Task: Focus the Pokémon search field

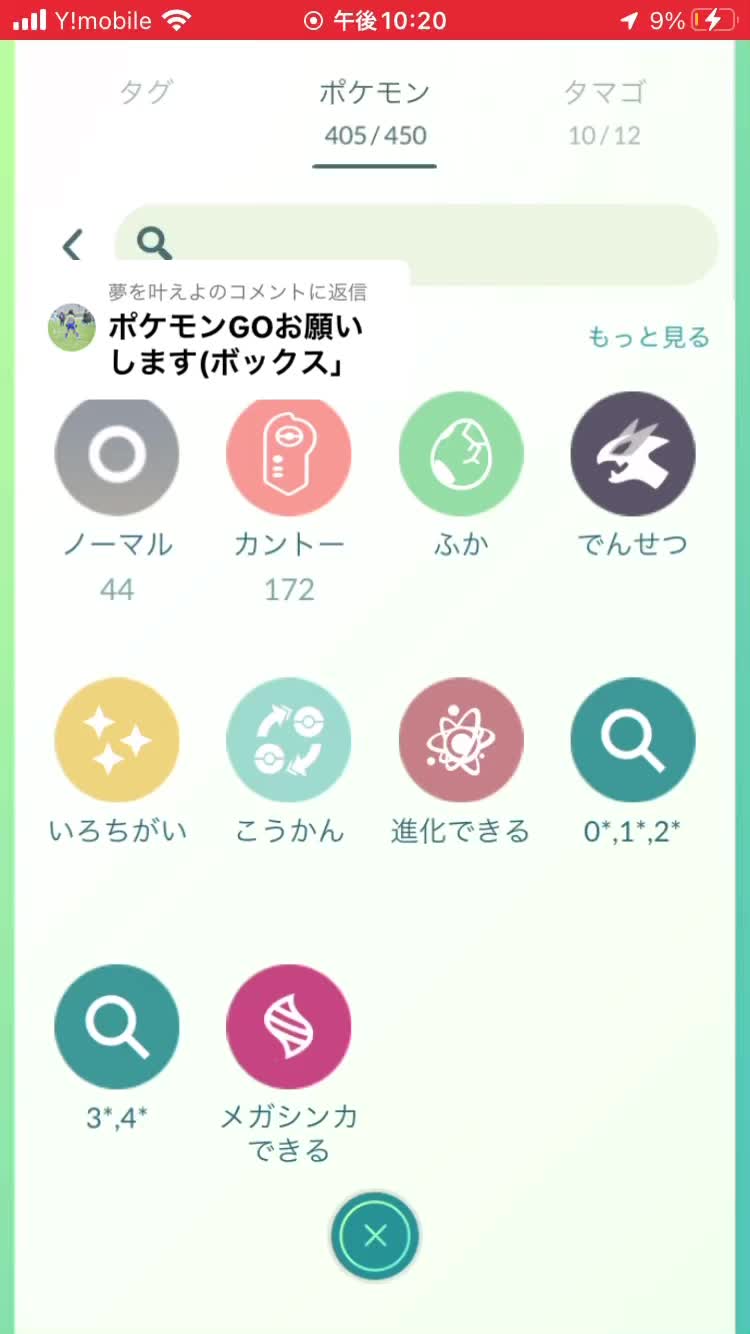Action: coord(430,243)
